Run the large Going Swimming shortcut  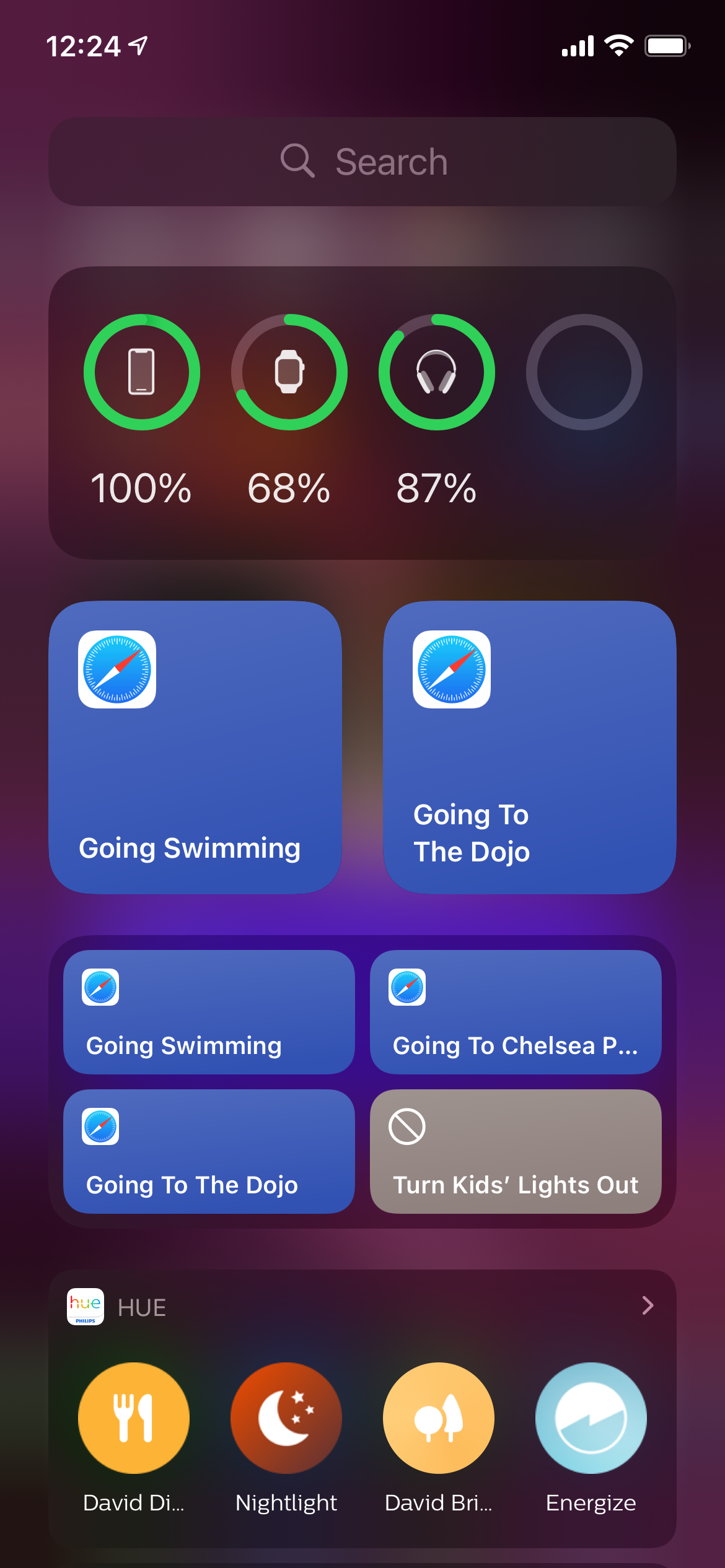tap(195, 747)
